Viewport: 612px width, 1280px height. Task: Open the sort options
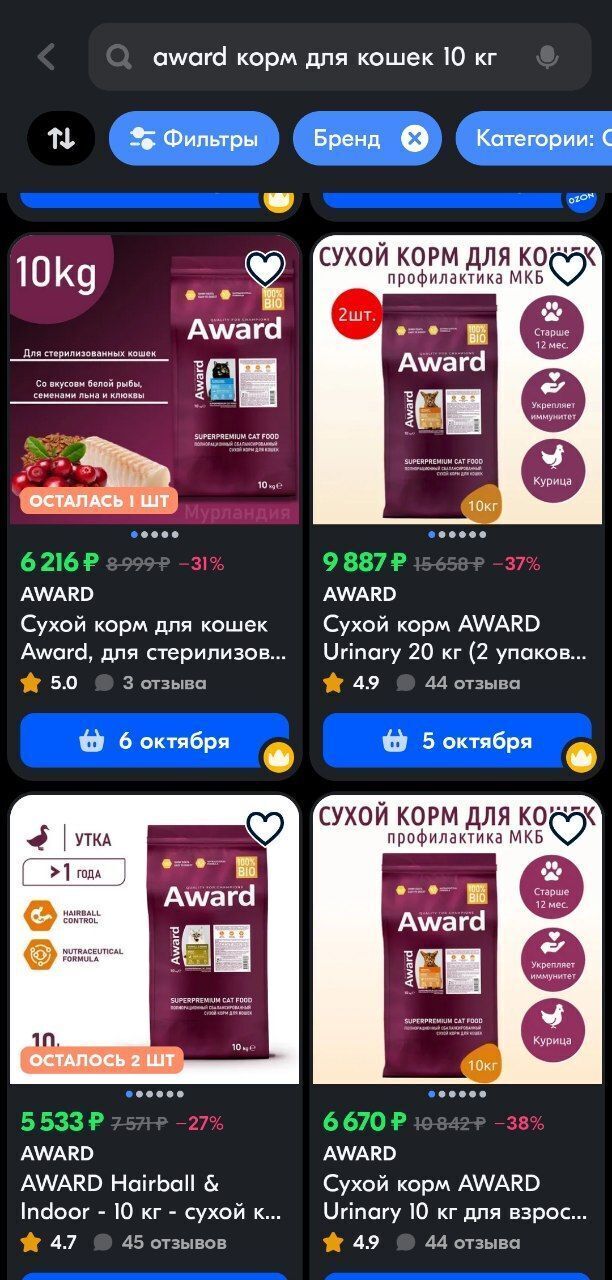click(x=61, y=138)
